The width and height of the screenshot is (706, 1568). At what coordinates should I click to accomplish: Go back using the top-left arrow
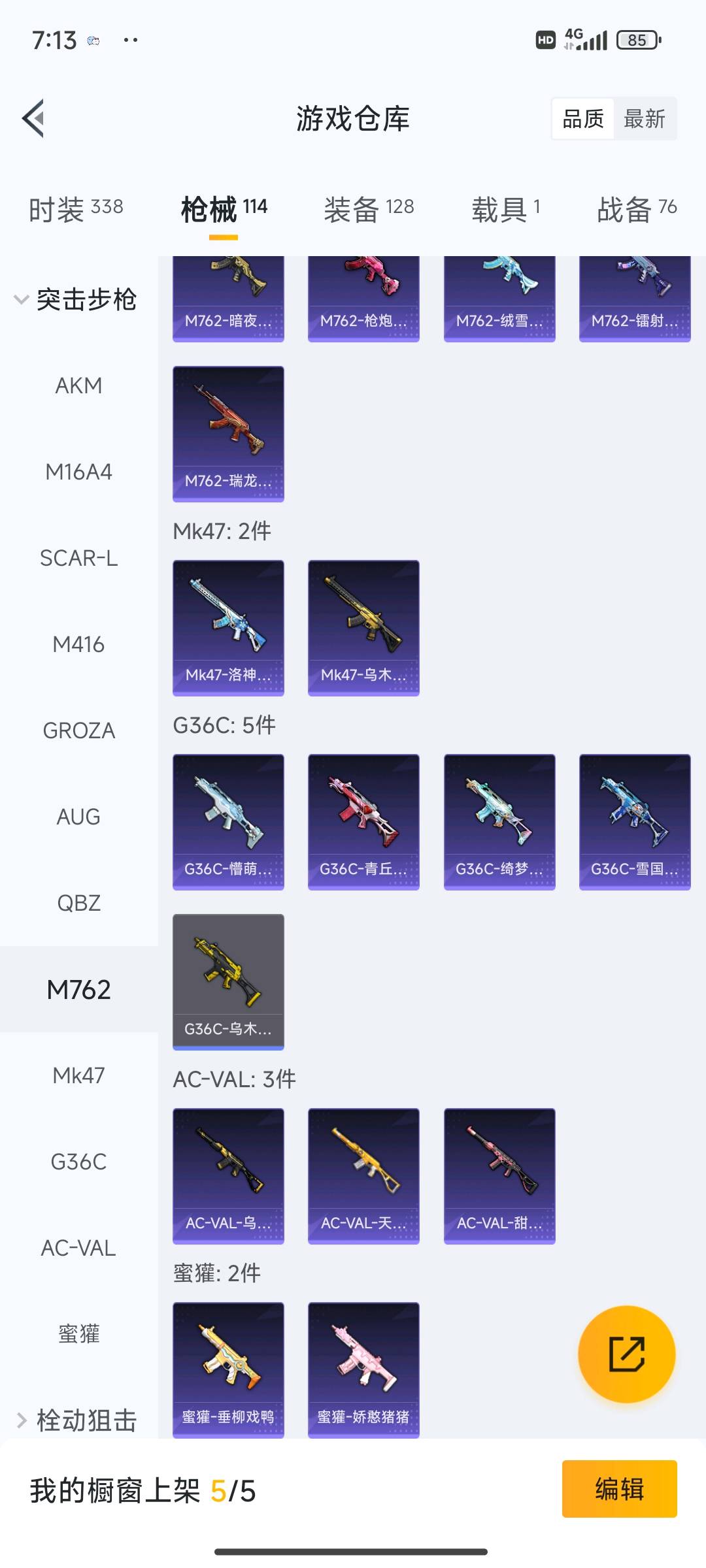point(34,119)
